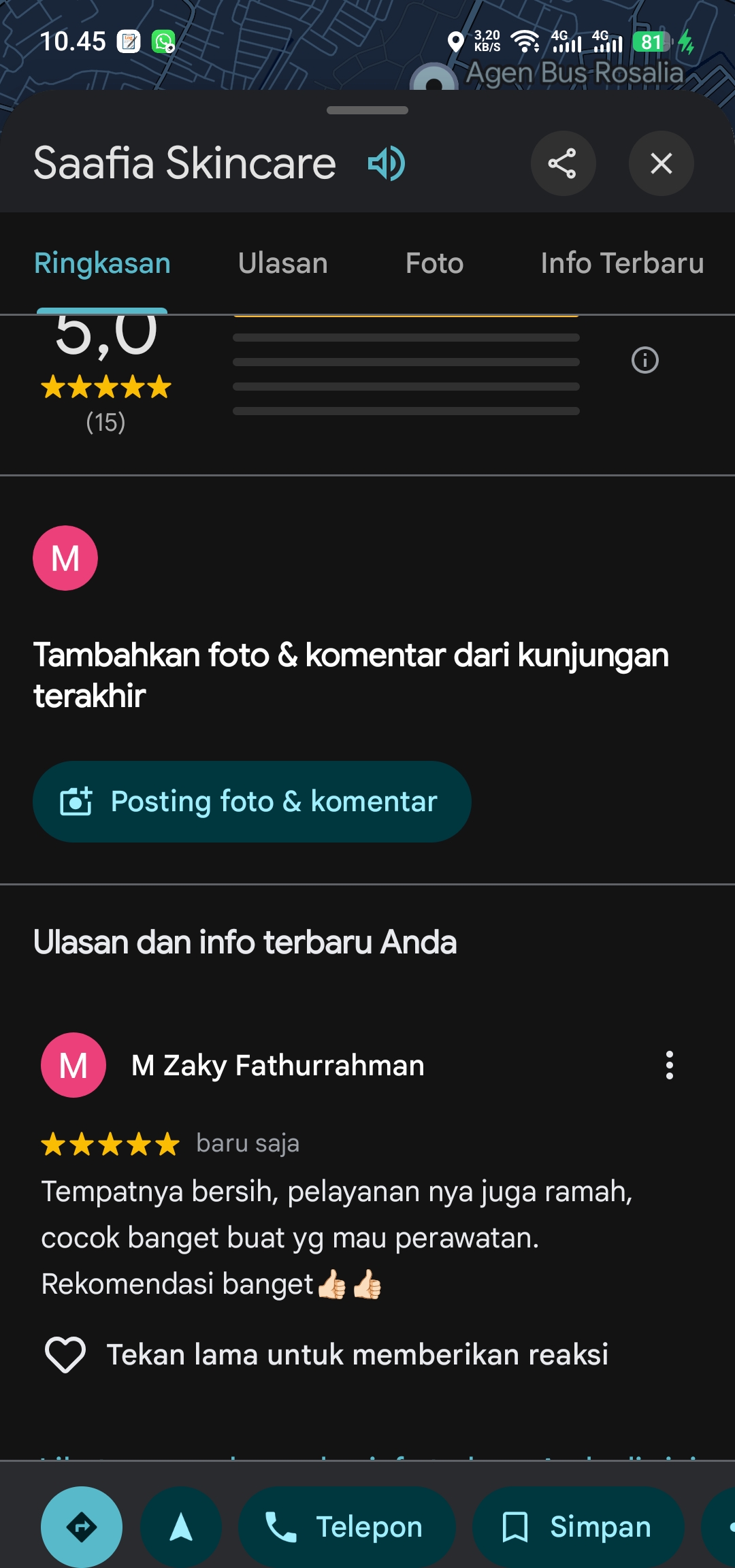Open the Foto tab
735x1568 pixels.
point(434,263)
